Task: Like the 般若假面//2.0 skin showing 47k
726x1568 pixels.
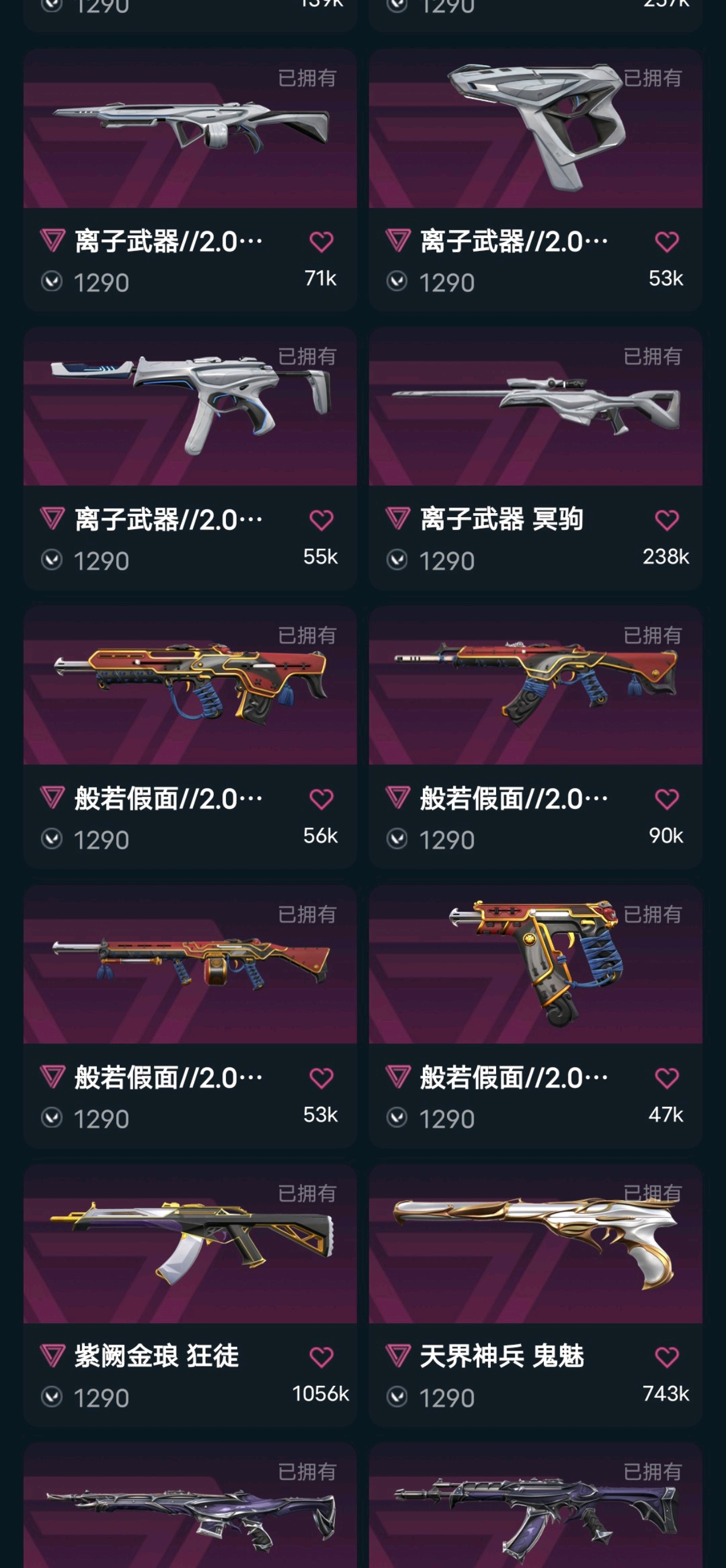Action: tap(666, 1078)
